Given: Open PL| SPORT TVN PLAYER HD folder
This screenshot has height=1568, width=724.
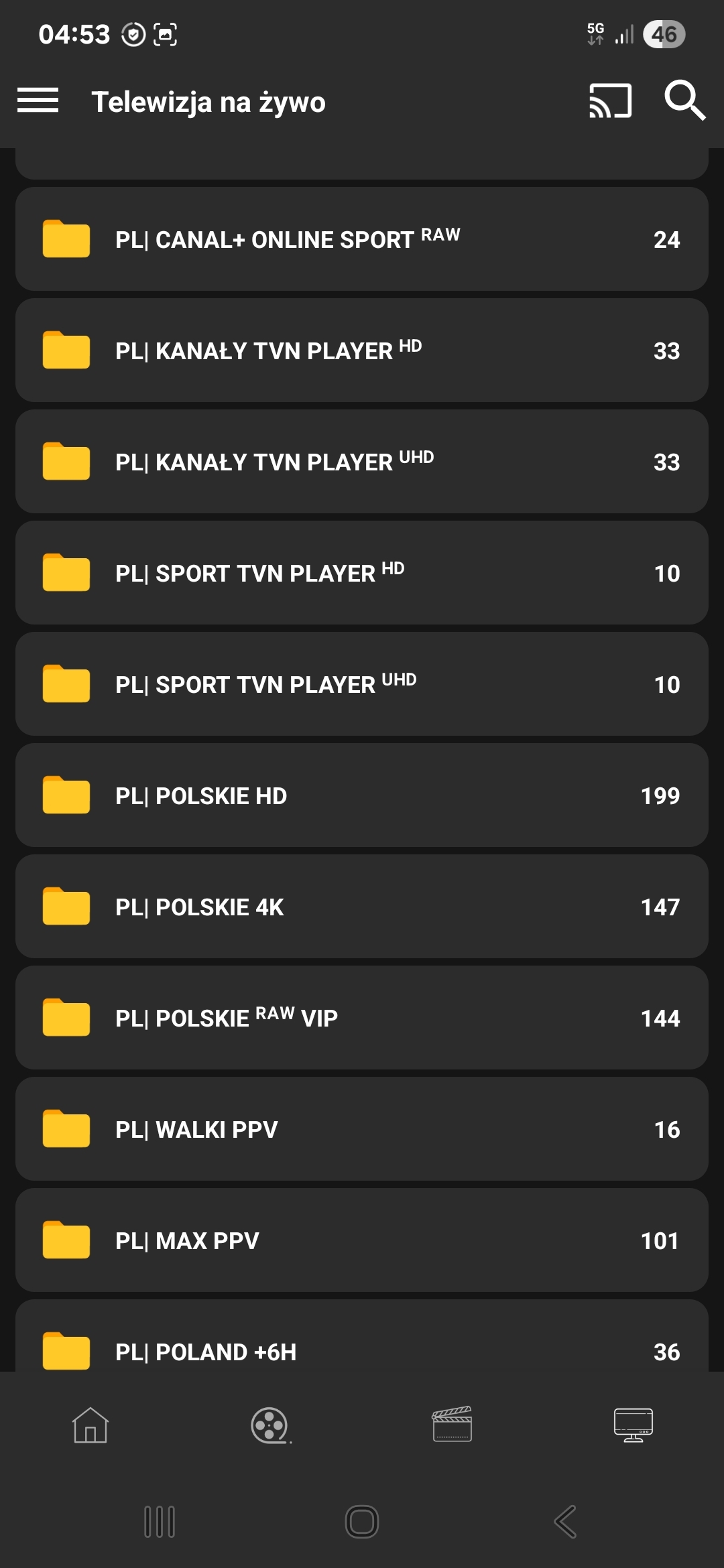Looking at the screenshot, I should [x=362, y=573].
